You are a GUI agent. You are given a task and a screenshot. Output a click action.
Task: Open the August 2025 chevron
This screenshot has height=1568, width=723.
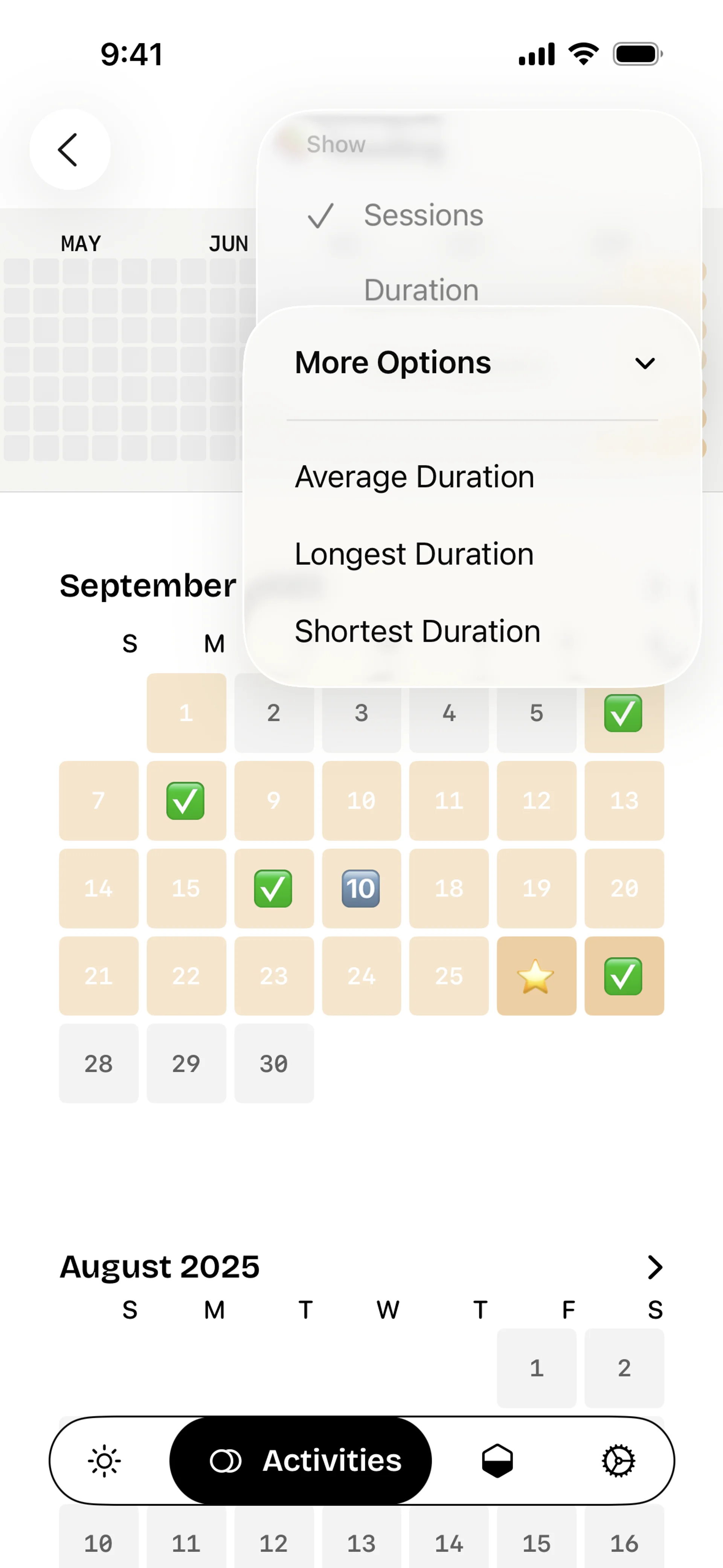click(x=654, y=1267)
